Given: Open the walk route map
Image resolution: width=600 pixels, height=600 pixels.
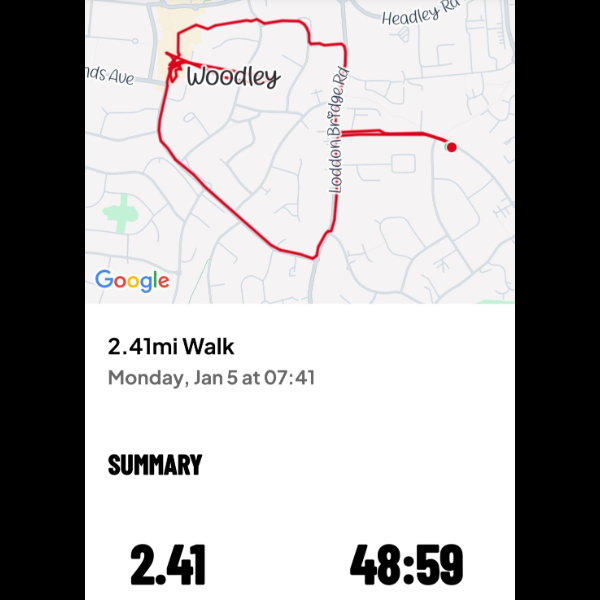Looking at the screenshot, I should click(300, 150).
